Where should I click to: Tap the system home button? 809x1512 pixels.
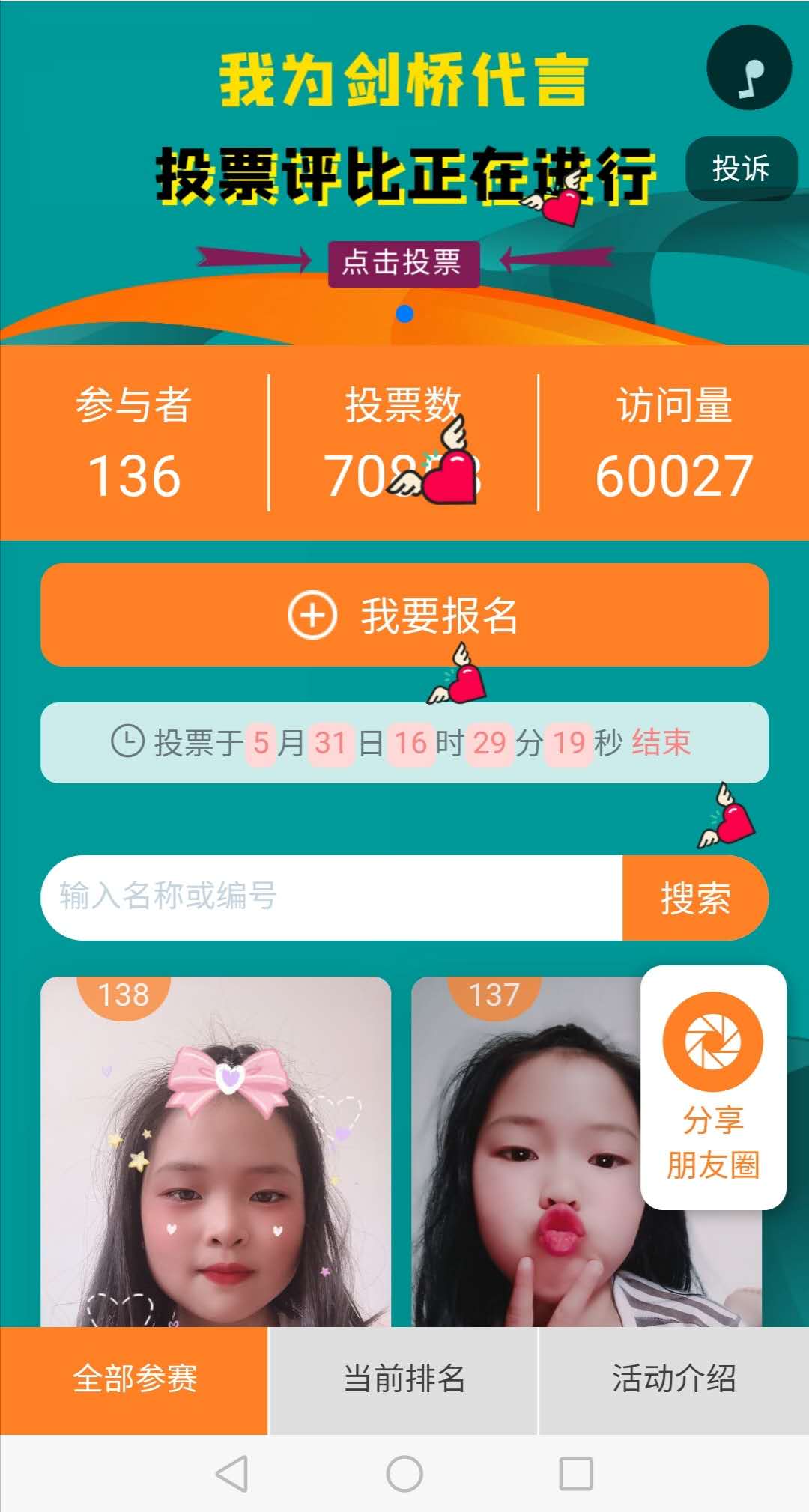404,1474
